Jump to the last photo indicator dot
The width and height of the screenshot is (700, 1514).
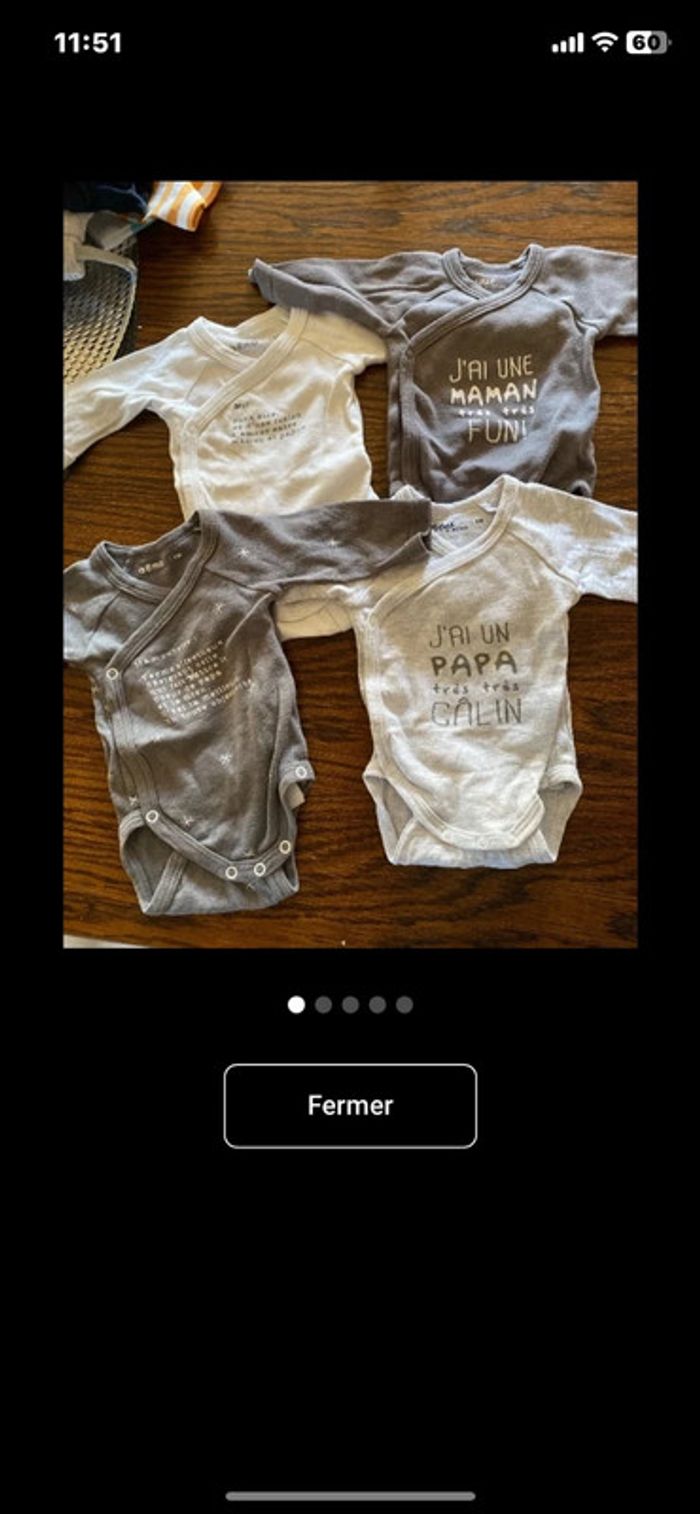click(x=404, y=1005)
